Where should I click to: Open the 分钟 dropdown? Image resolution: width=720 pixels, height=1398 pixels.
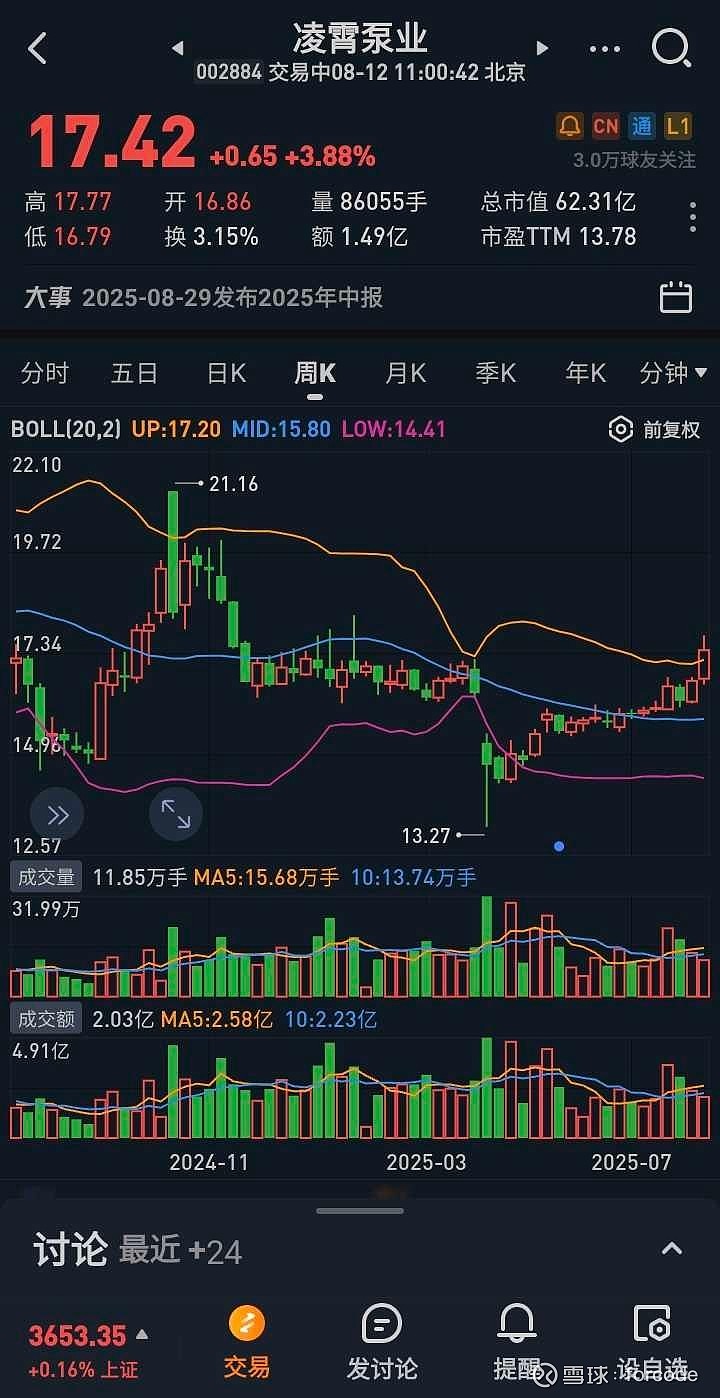click(673, 373)
